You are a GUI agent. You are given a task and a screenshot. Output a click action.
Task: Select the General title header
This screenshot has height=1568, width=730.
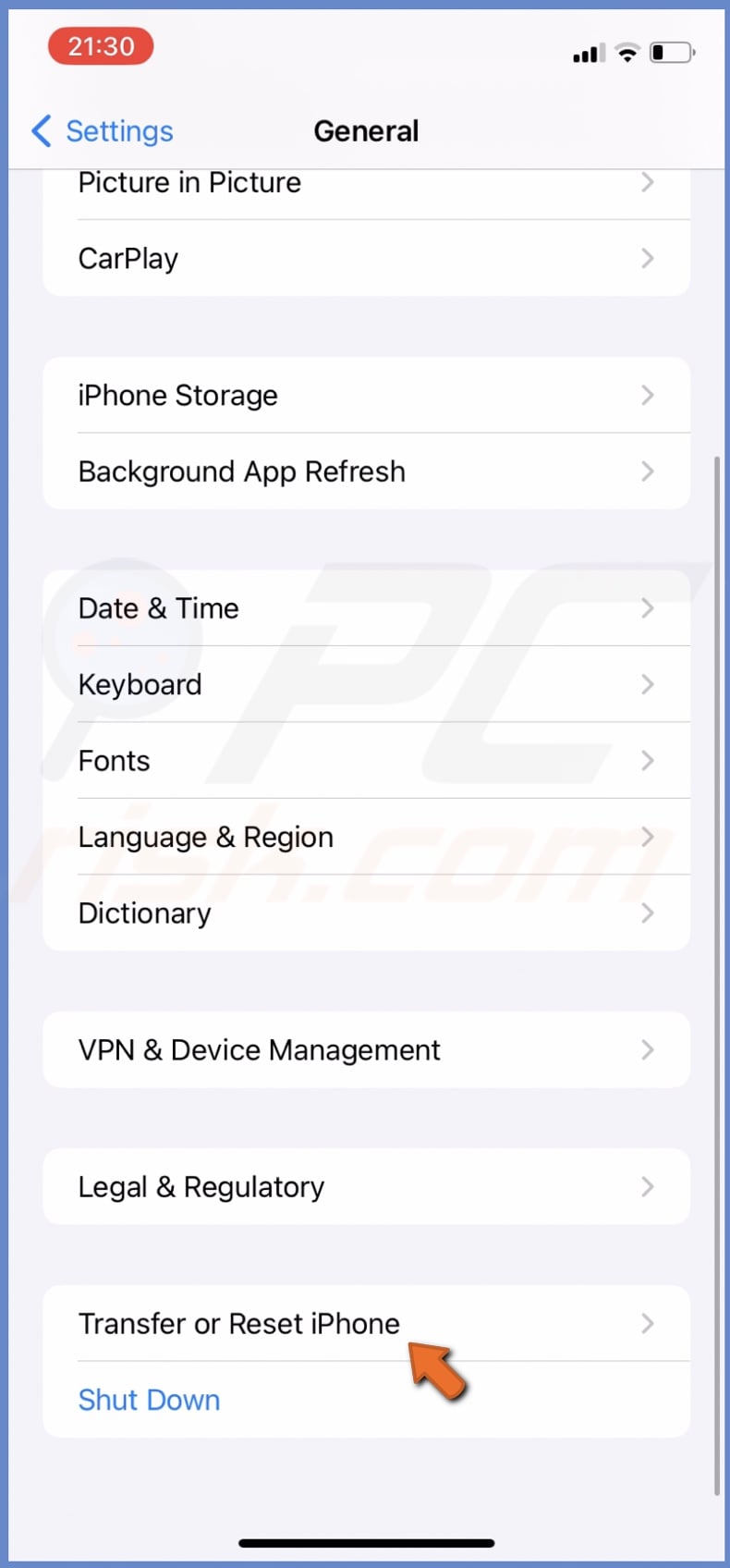[366, 130]
